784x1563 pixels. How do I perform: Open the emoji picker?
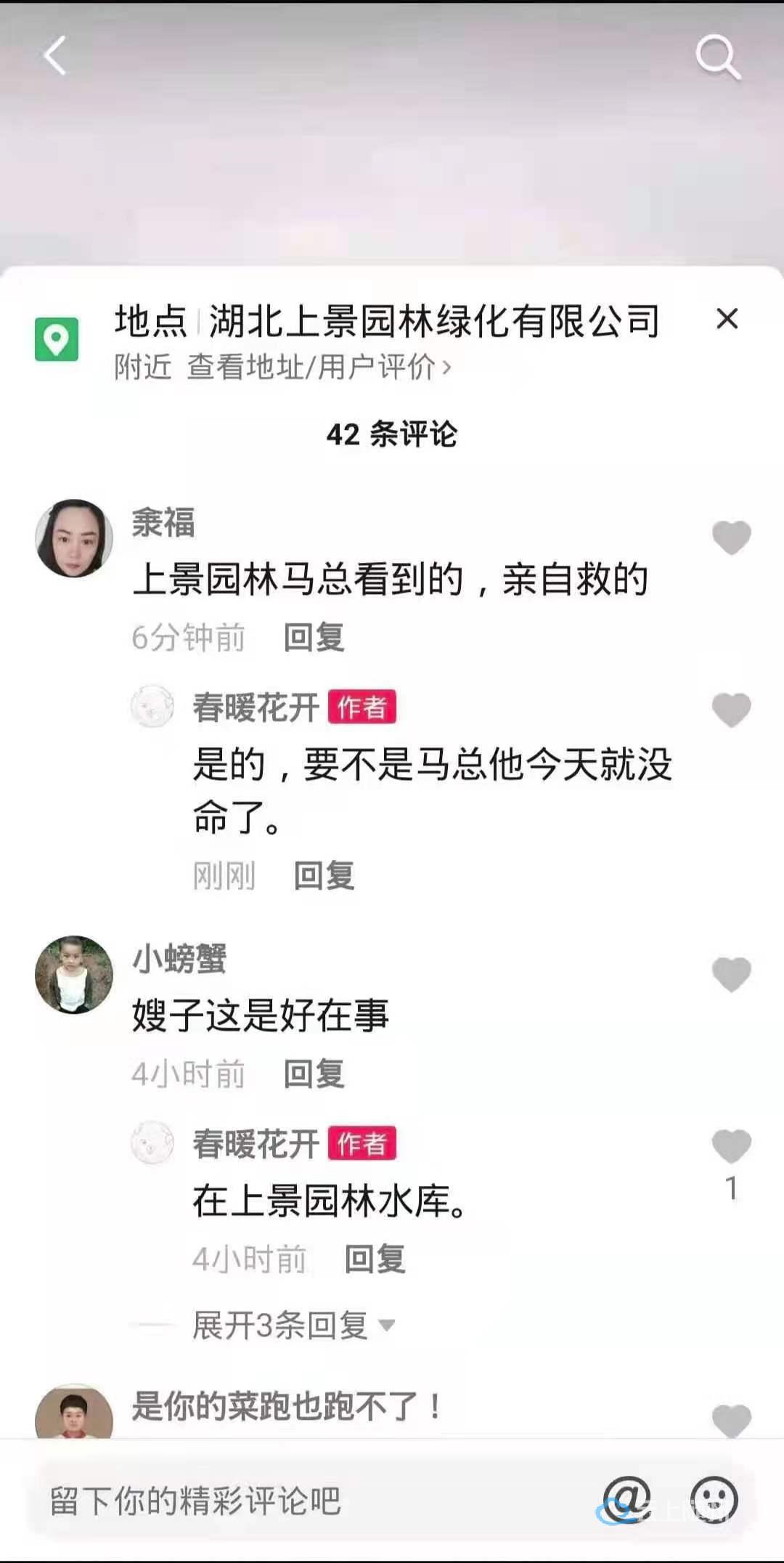tap(714, 1499)
